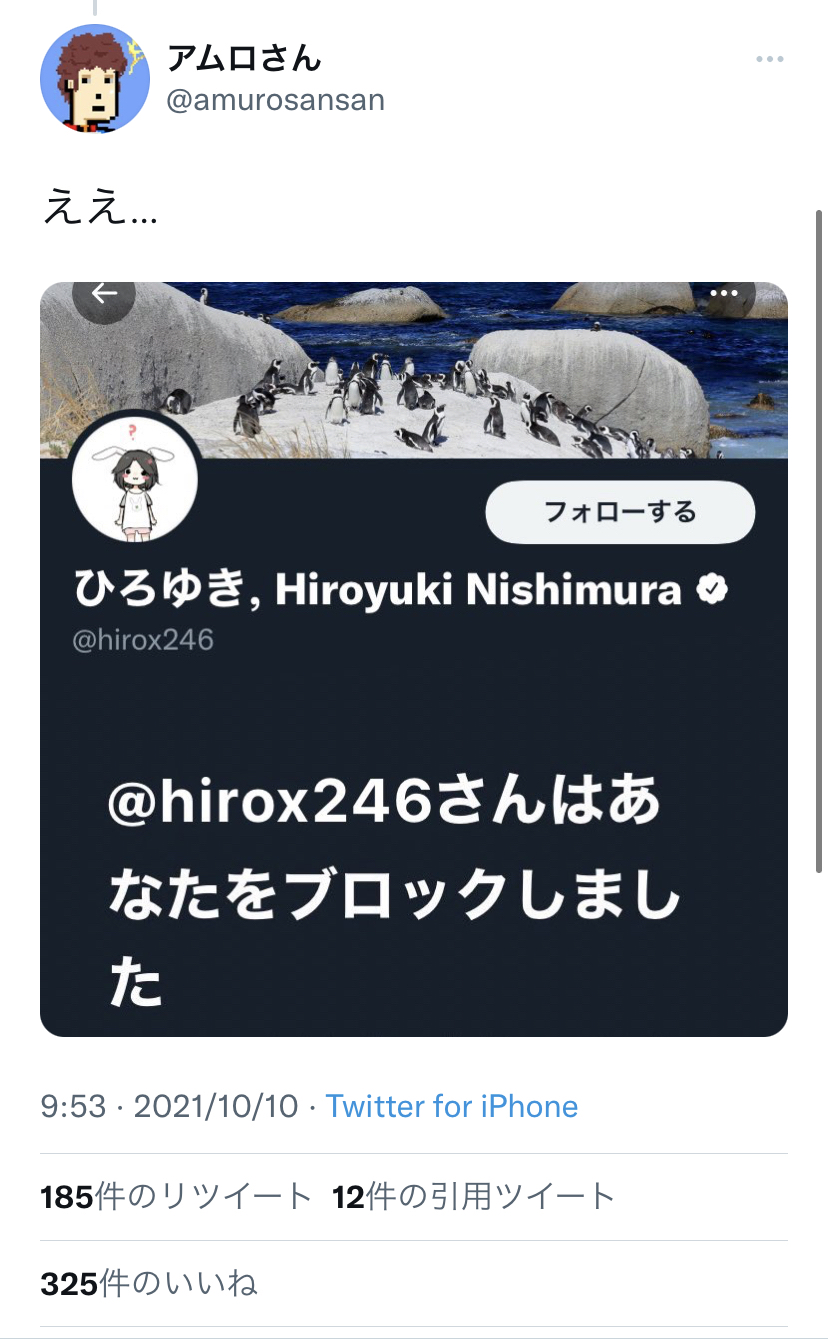Open アムロさん's profile avatar
Screen dimensions: 828x1339
click(x=94, y=79)
